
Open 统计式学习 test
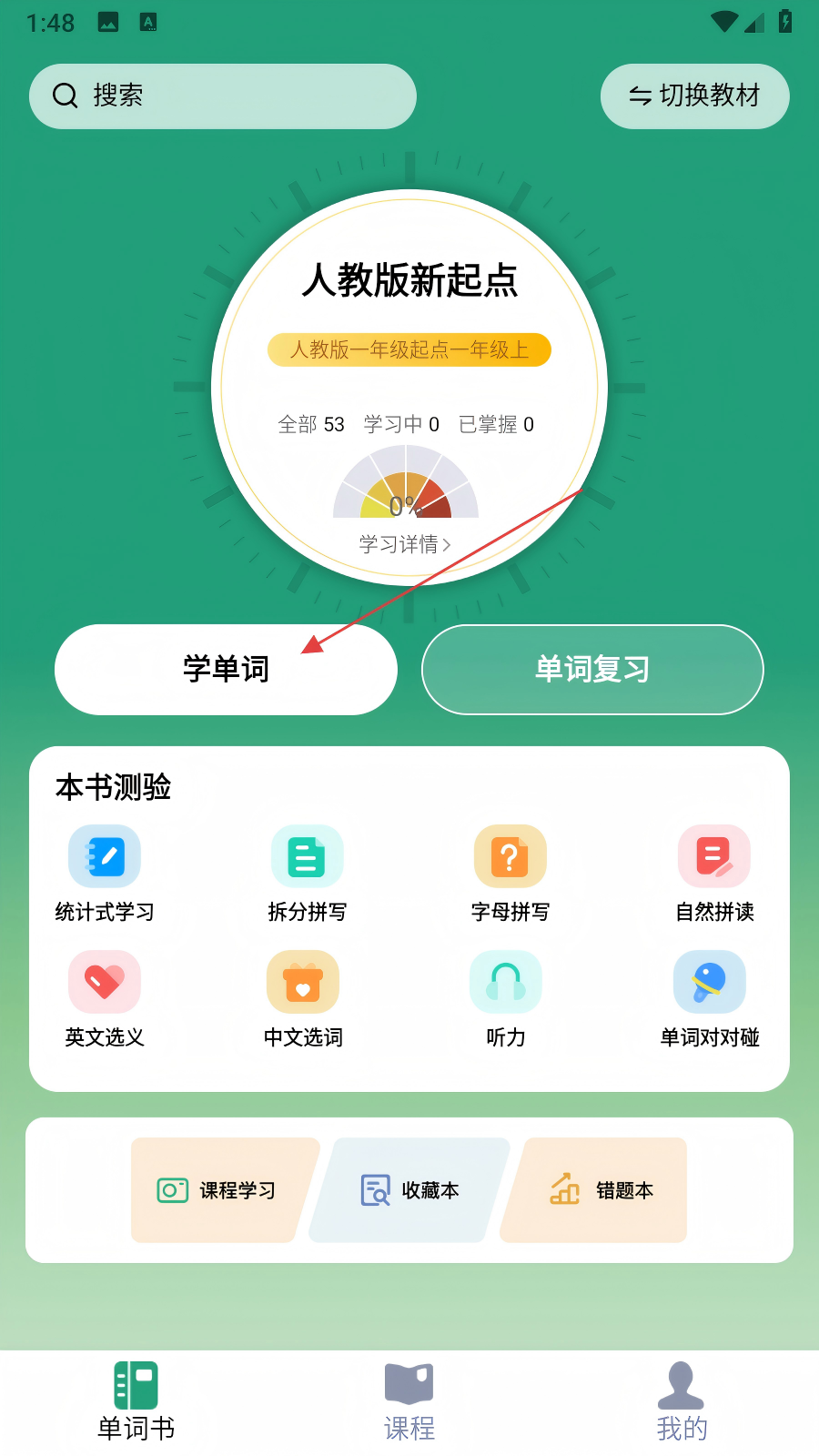[105, 872]
